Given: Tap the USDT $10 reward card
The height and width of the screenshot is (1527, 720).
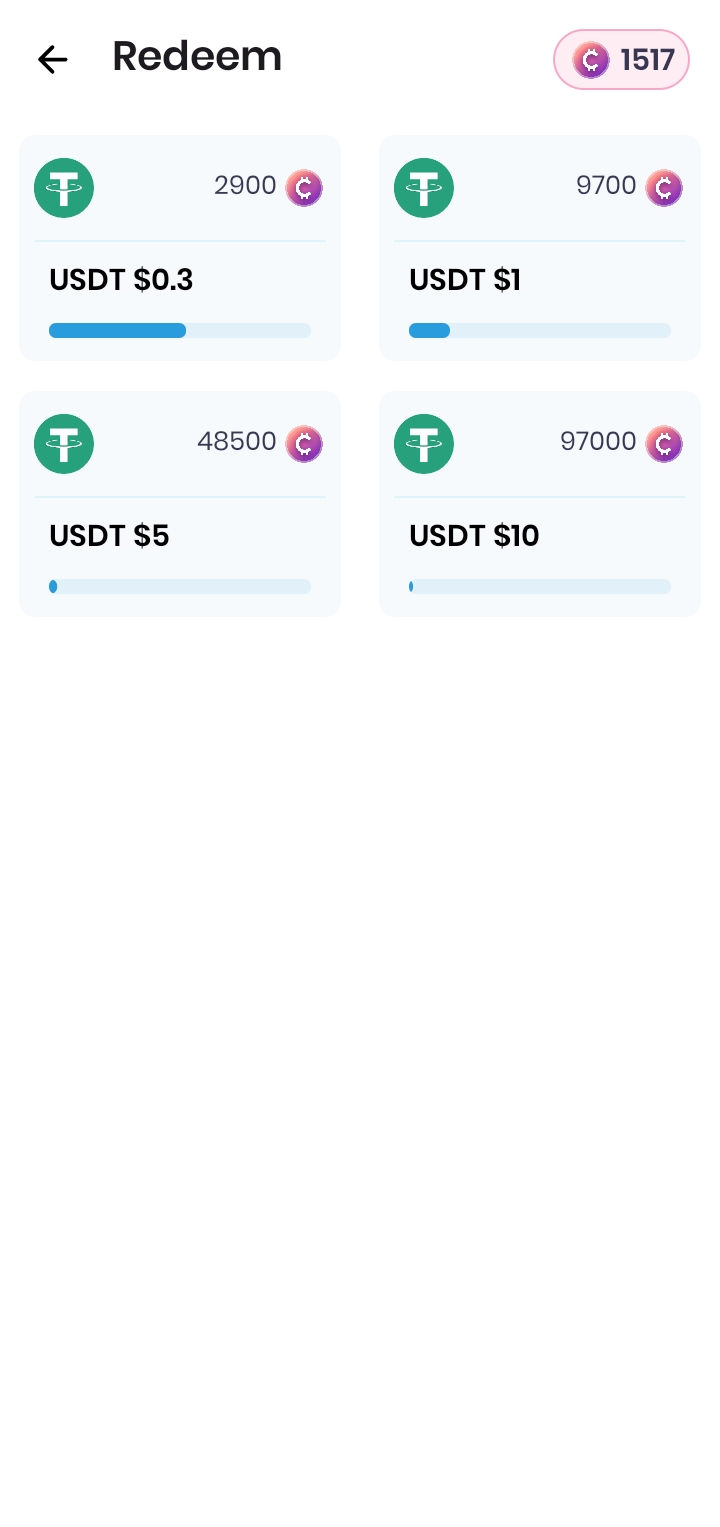Looking at the screenshot, I should click(x=540, y=504).
